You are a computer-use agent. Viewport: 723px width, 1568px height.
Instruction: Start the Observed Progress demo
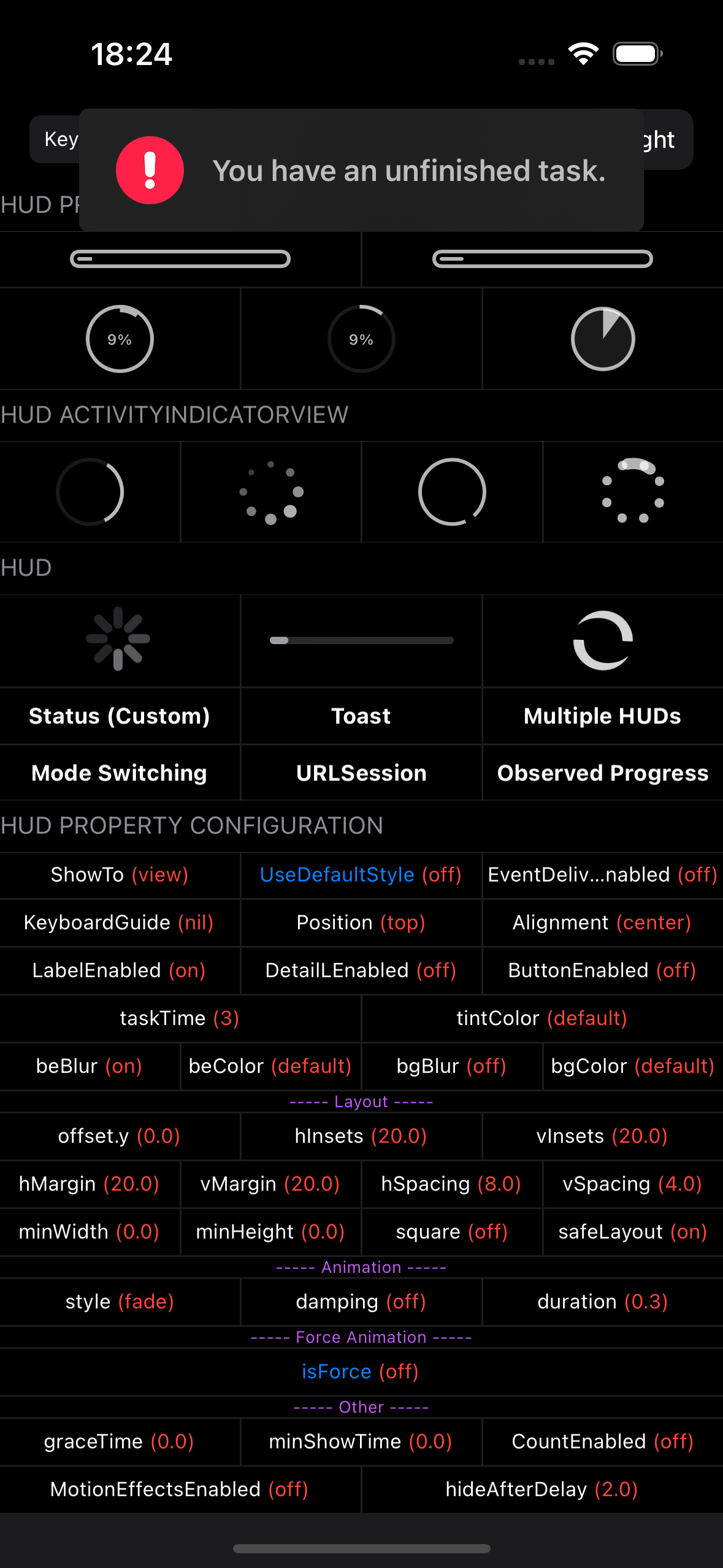tap(602, 773)
